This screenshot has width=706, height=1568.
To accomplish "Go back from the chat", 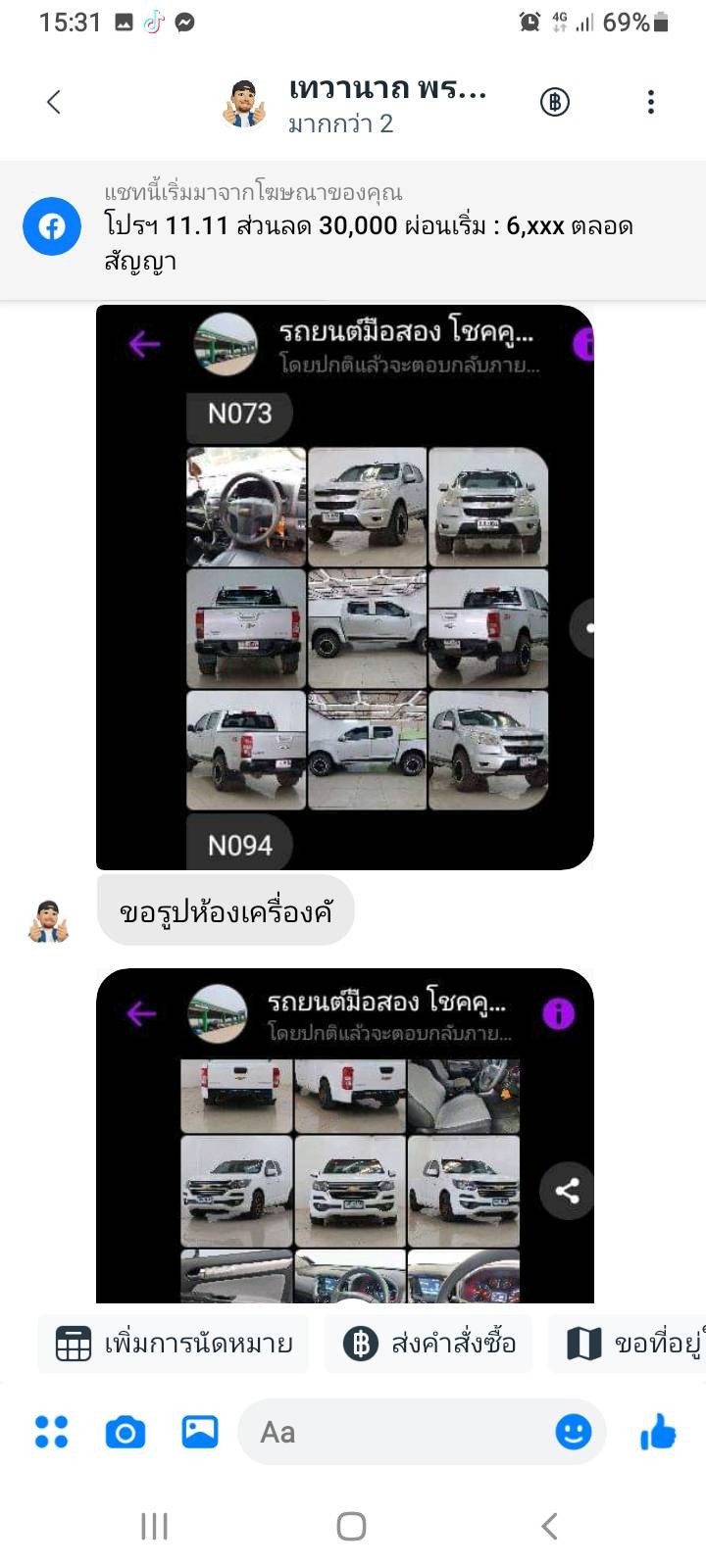I will click(54, 101).
